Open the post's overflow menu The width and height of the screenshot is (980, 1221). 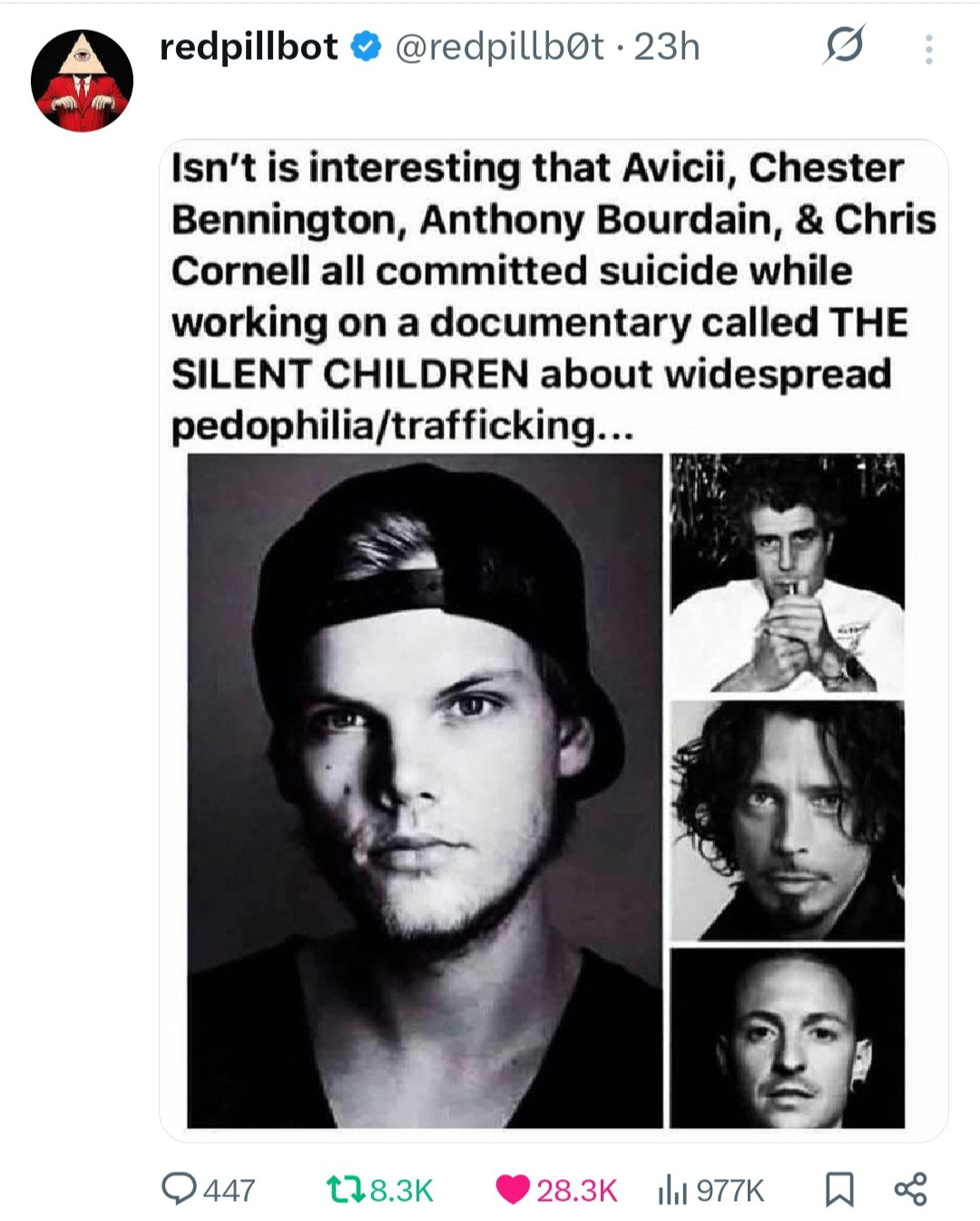(928, 49)
